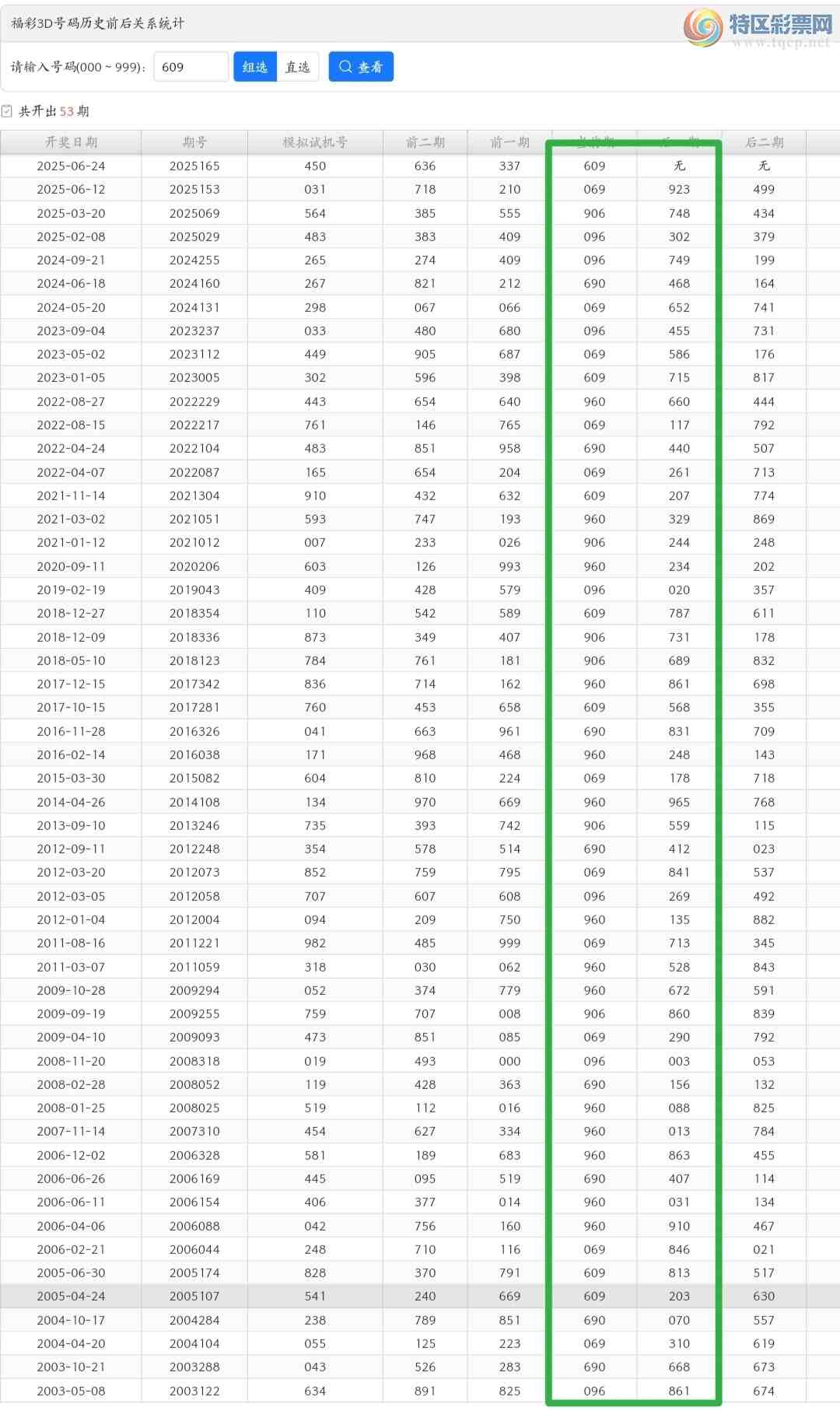This screenshot has height=1411, width=840.
Task: Select the 组选 option
Action: 255,67
